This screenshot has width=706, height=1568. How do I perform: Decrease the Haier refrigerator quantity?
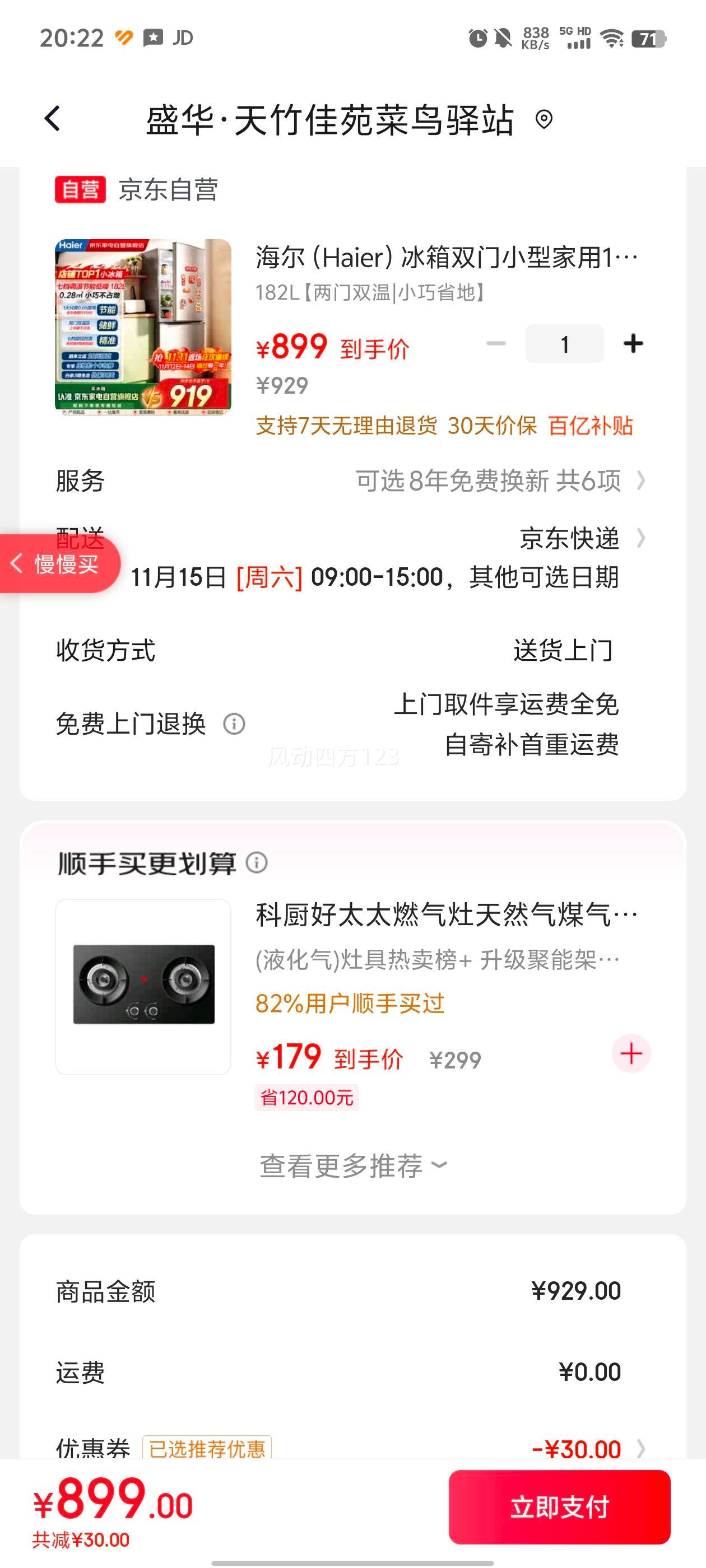496,344
